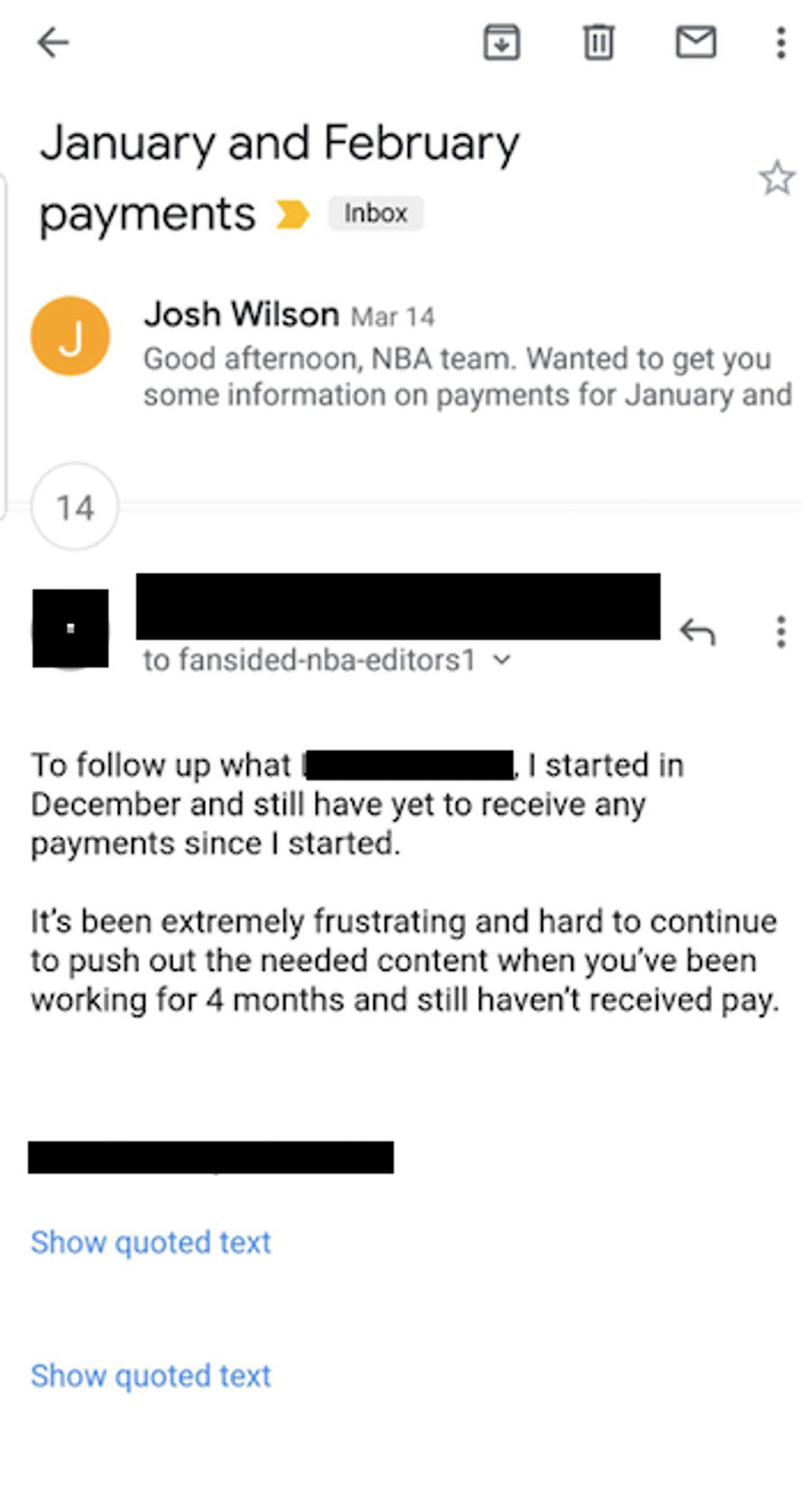This screenshot has width=812, height=1504.
Task: Expand recipient details for fansided-nba-editors1
Action: (x=502, y=660)
